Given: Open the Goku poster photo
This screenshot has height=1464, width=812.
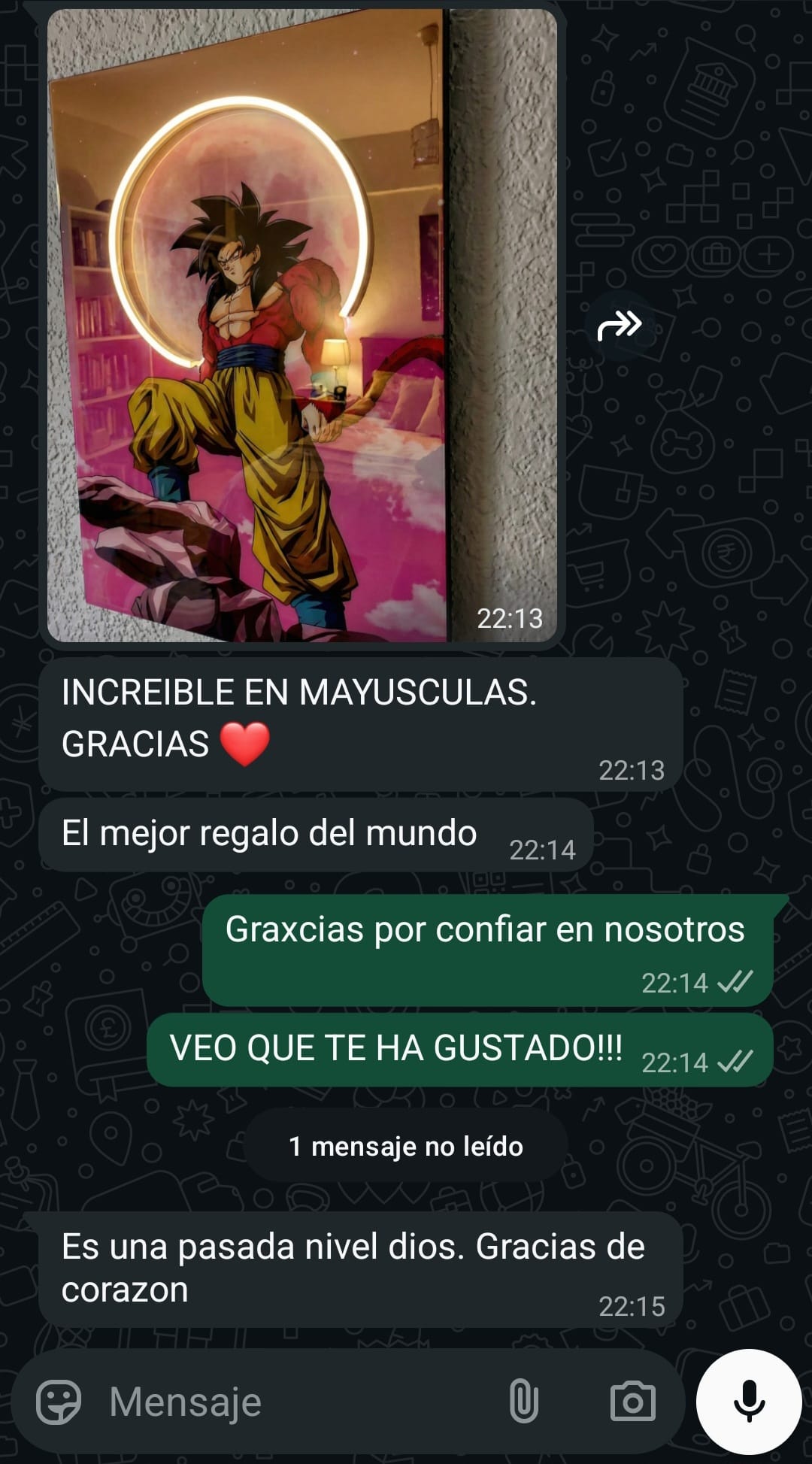Looking at the screenshot, I should (x=301, y=325).
